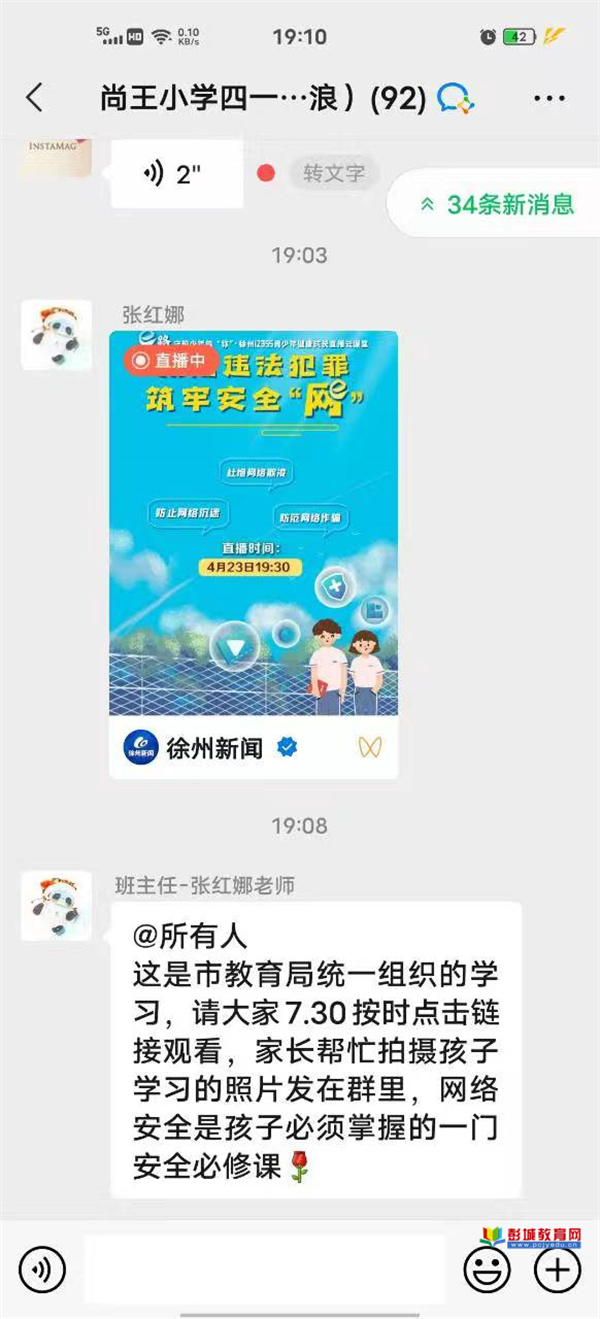Switch to voice input mode
The image size is (600, 1319).
coord(42,1270)
